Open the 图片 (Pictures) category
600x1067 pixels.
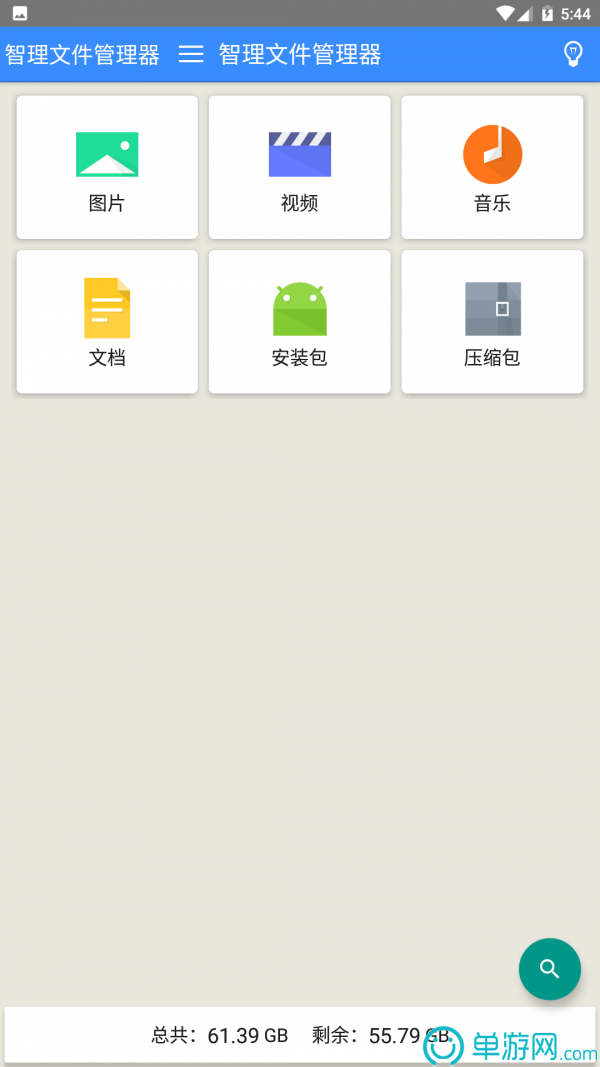pyautogui.click(x=107, y=168)
